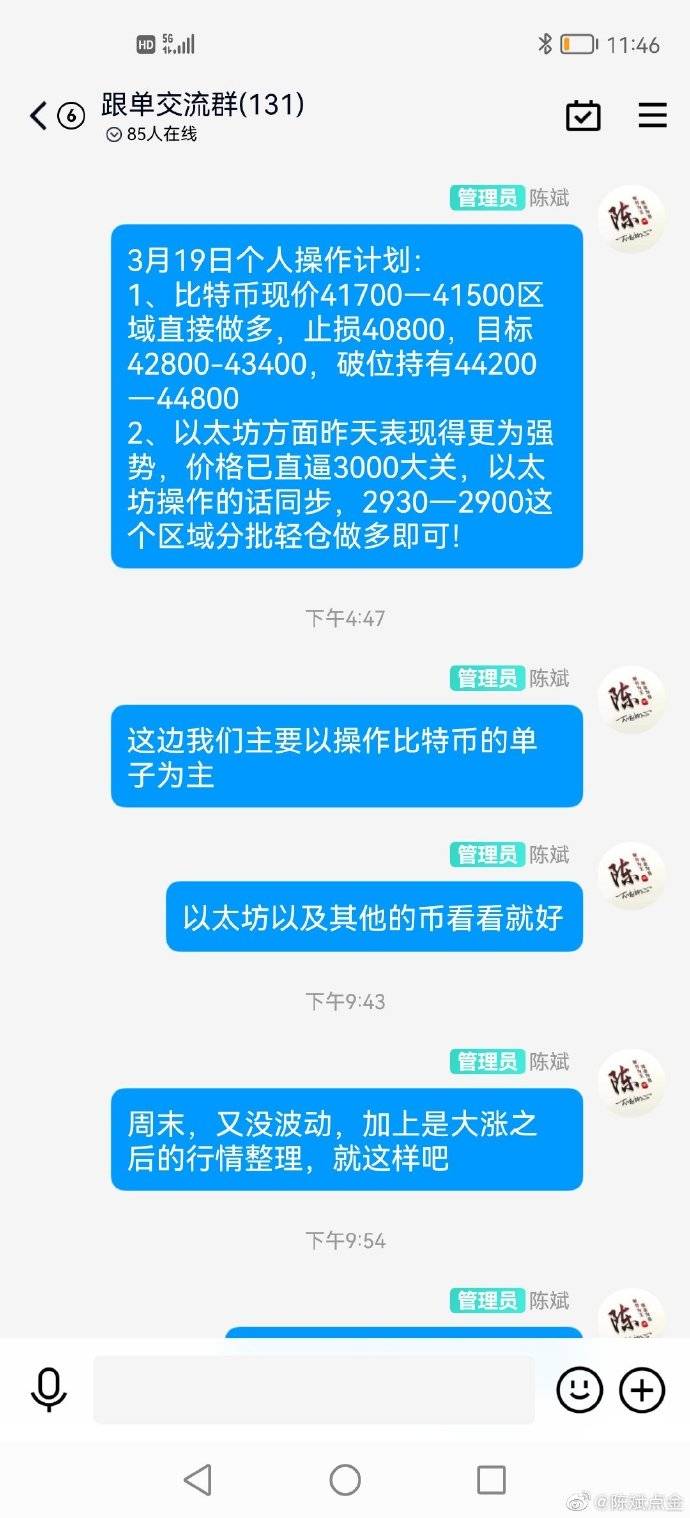Open the emoji picker
Screen dimensions: 690x1518
(x=579, y=1389)
